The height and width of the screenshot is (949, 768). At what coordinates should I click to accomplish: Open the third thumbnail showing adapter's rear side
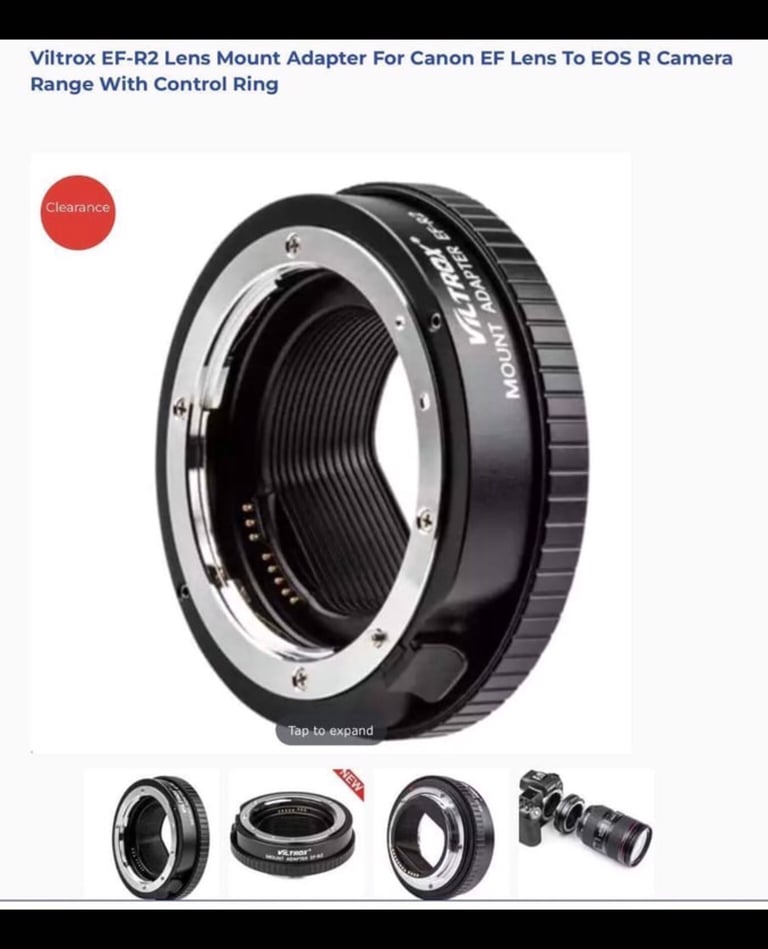(440, 832)
